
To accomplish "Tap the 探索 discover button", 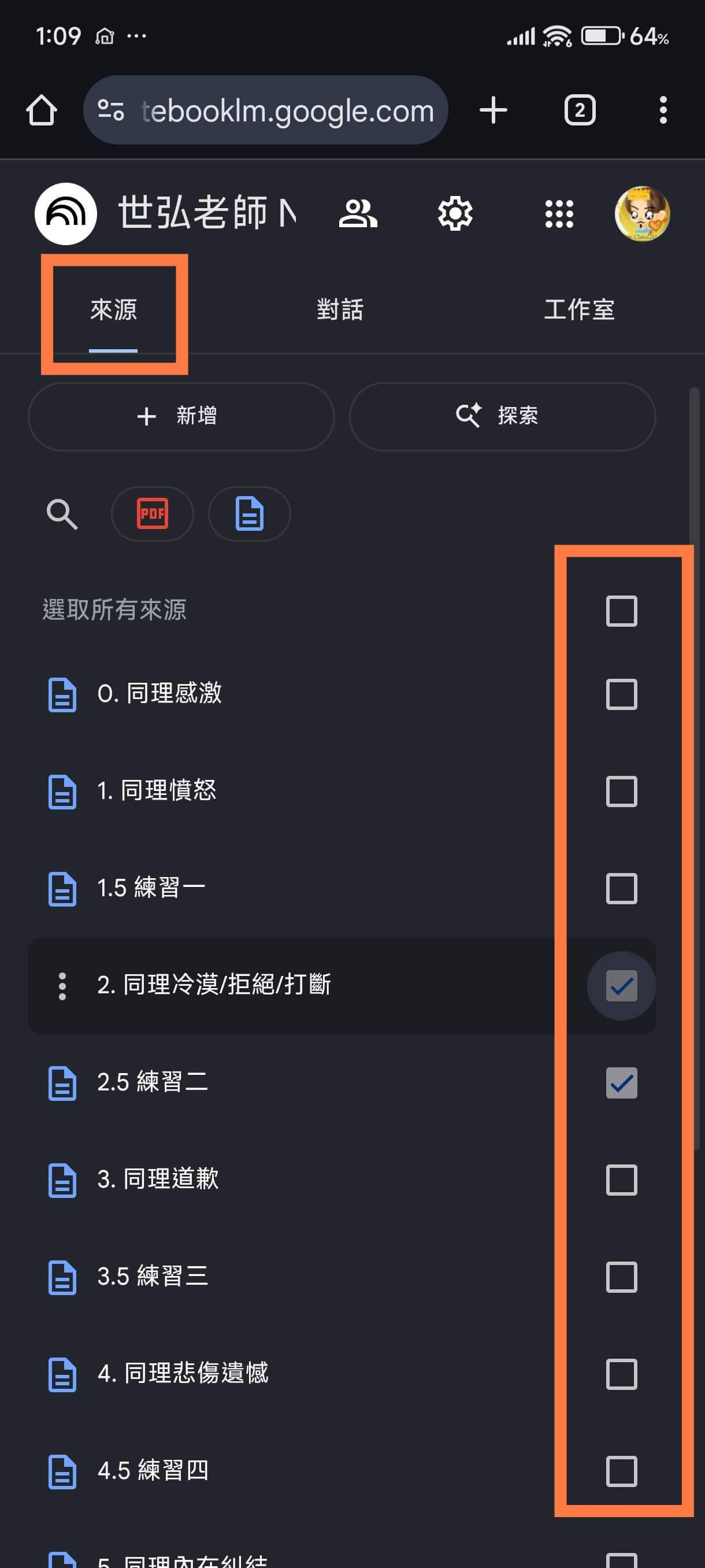I will click(502, 416).
